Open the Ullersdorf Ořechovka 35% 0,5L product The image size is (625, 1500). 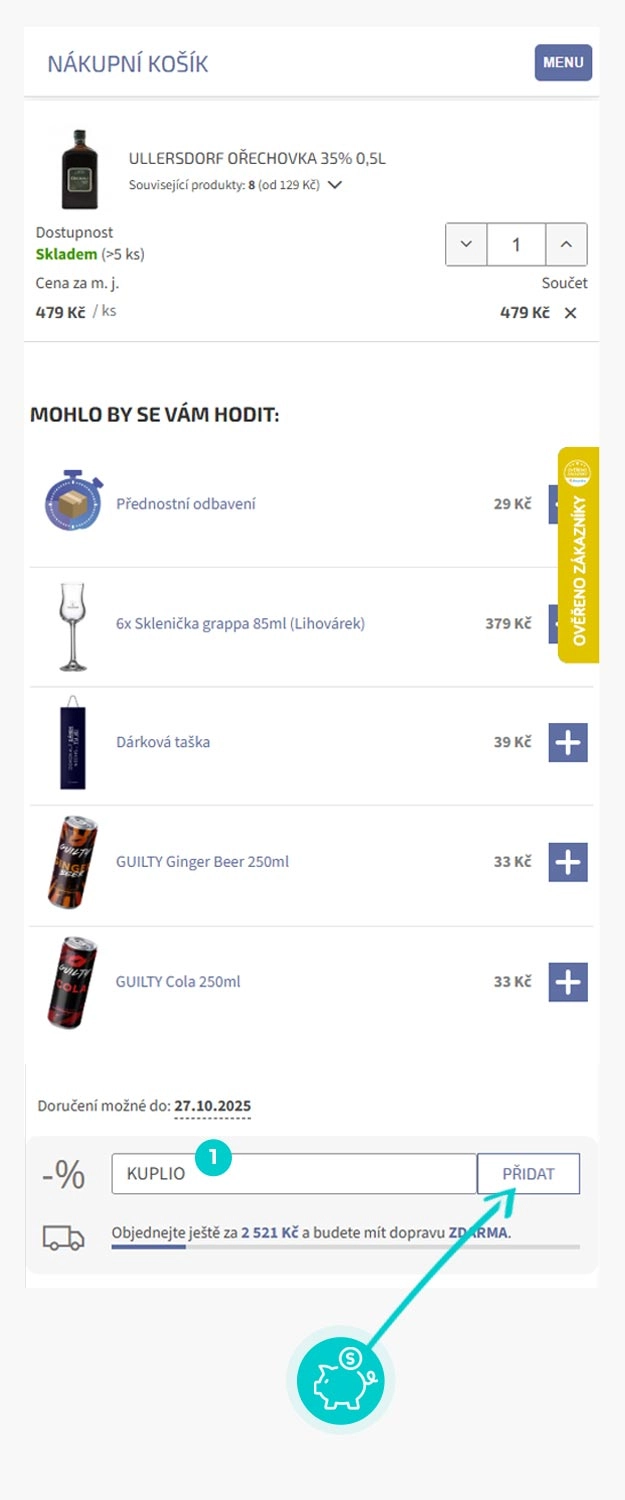click(257, 159)
